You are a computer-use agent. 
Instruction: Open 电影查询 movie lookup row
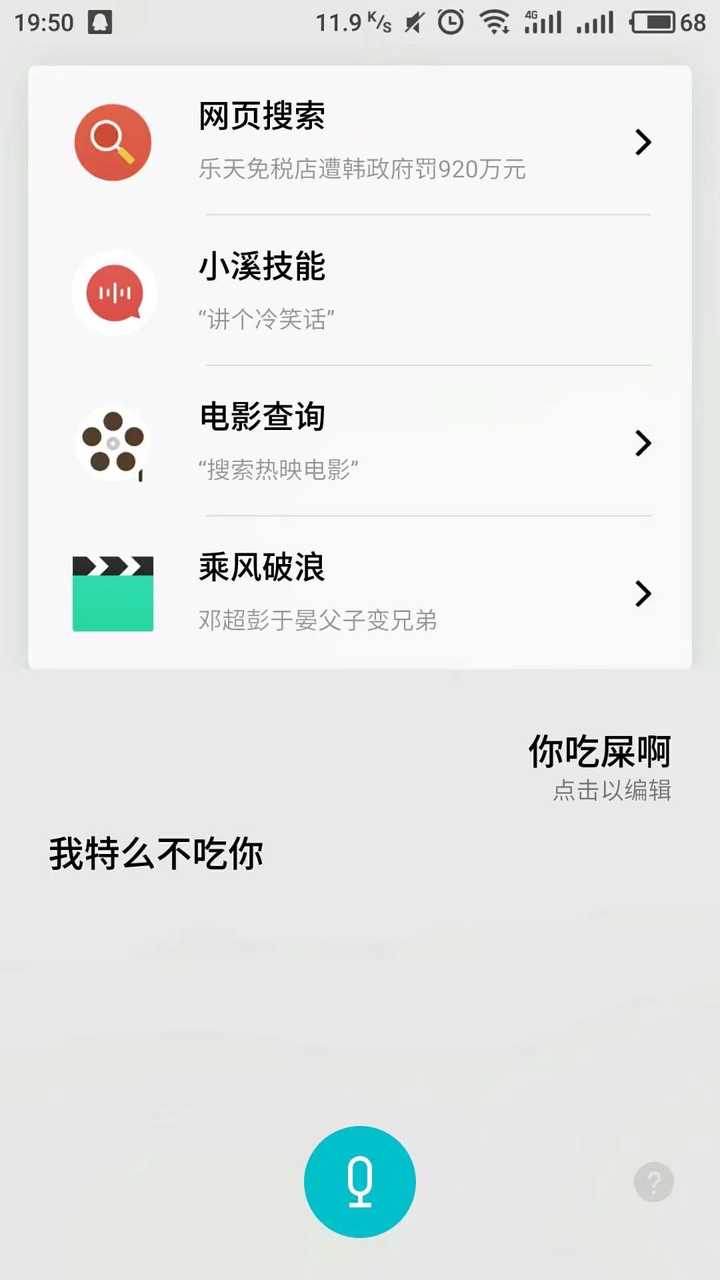pyautogui.click(x=360, y=441)
